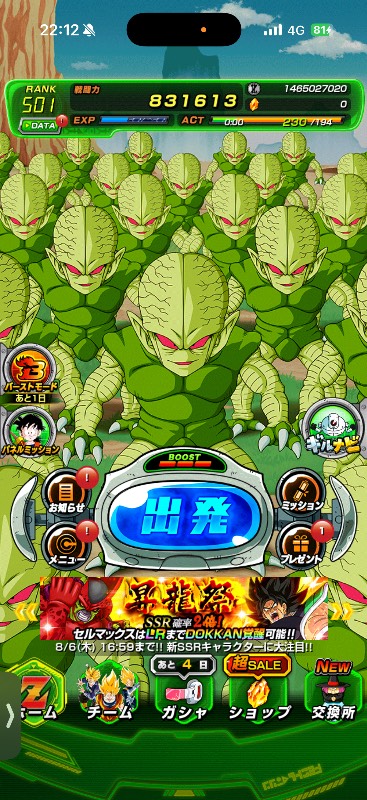Screen dimensions: 367x800
Task: Show next banner with right arrows
Action: click(342, 611)
